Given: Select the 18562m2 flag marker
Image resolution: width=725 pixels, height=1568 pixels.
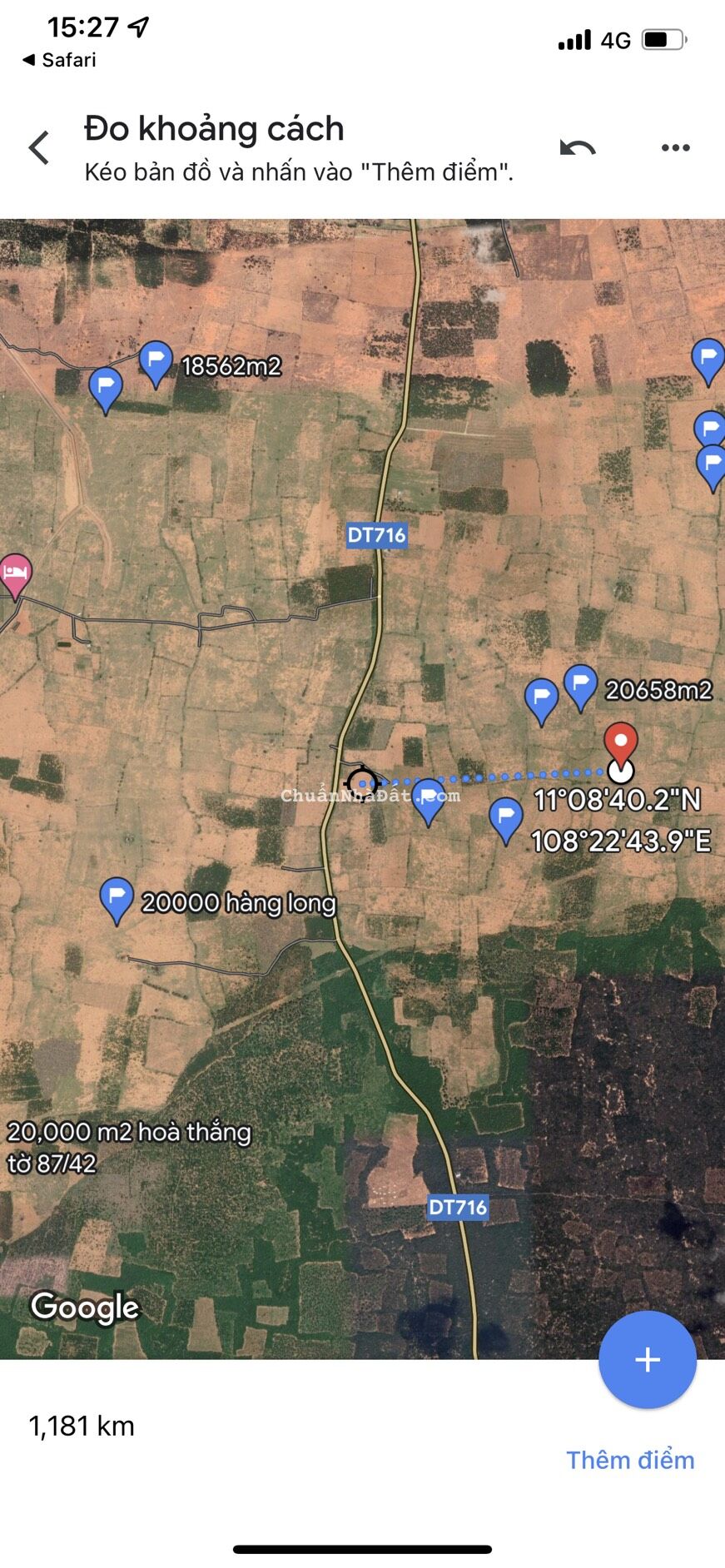Looking at the screenshot, I should tap(156, 362).
